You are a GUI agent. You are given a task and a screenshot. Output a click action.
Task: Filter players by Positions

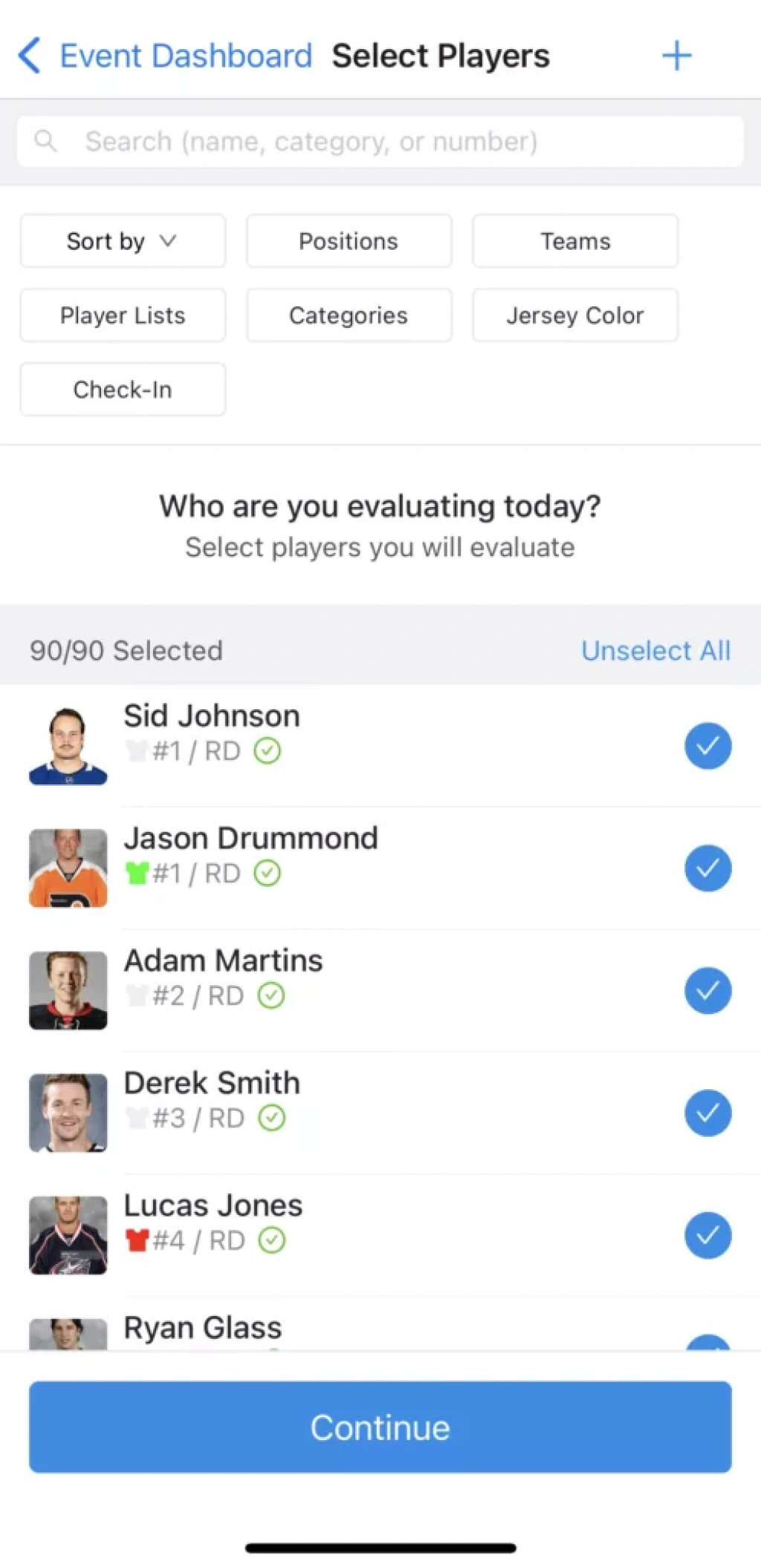[349, 241]
